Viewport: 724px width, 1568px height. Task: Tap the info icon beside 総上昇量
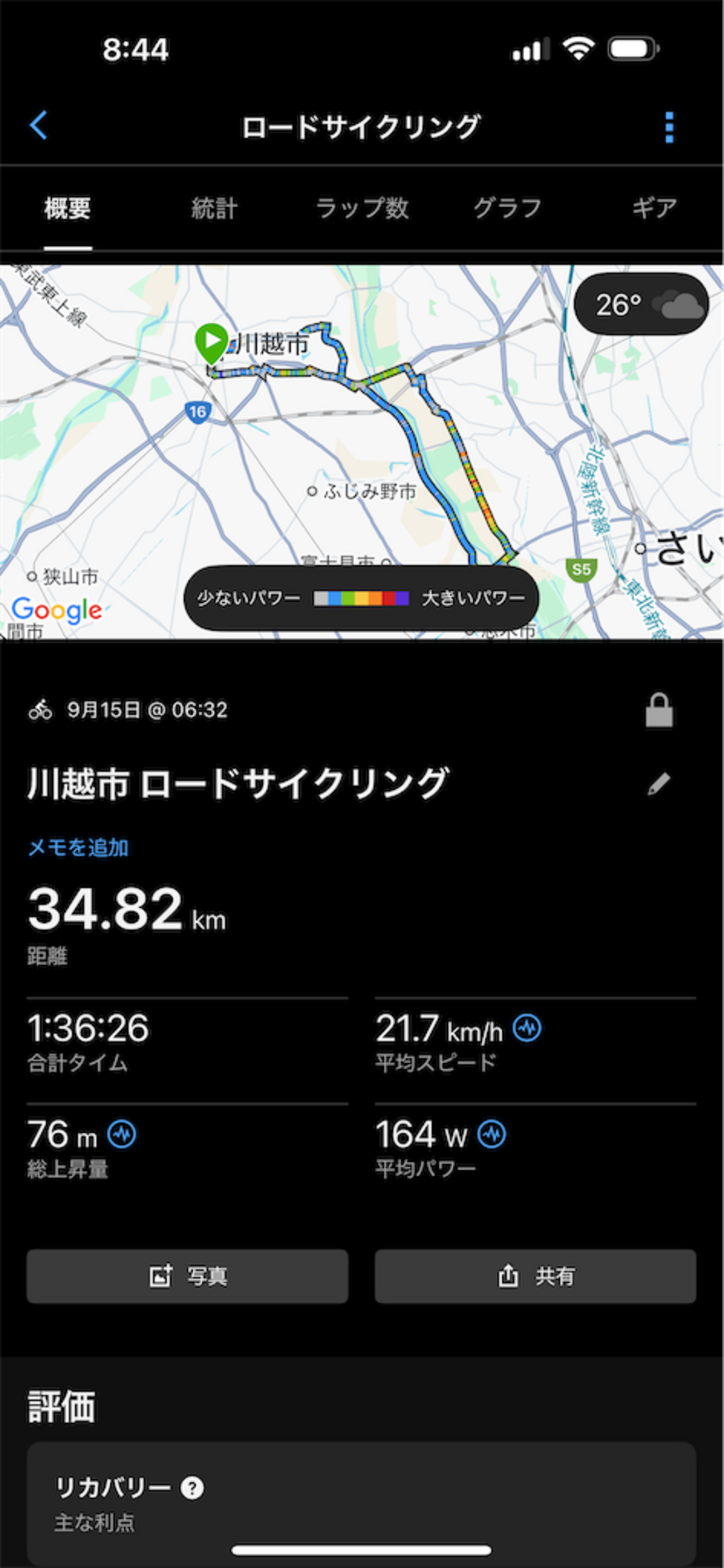click(121, 1134)
